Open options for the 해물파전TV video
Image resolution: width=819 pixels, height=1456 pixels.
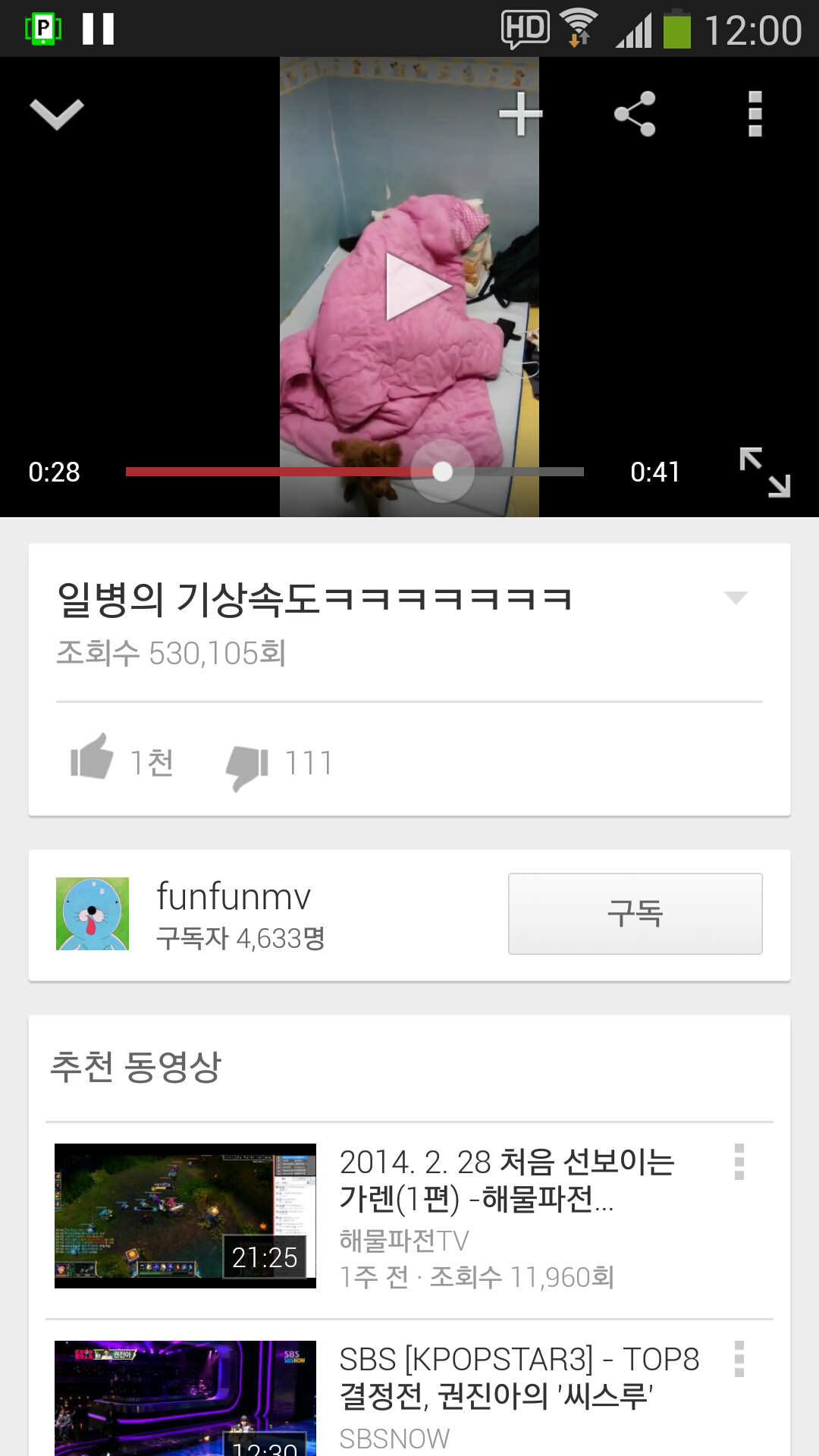(739, 1162)
